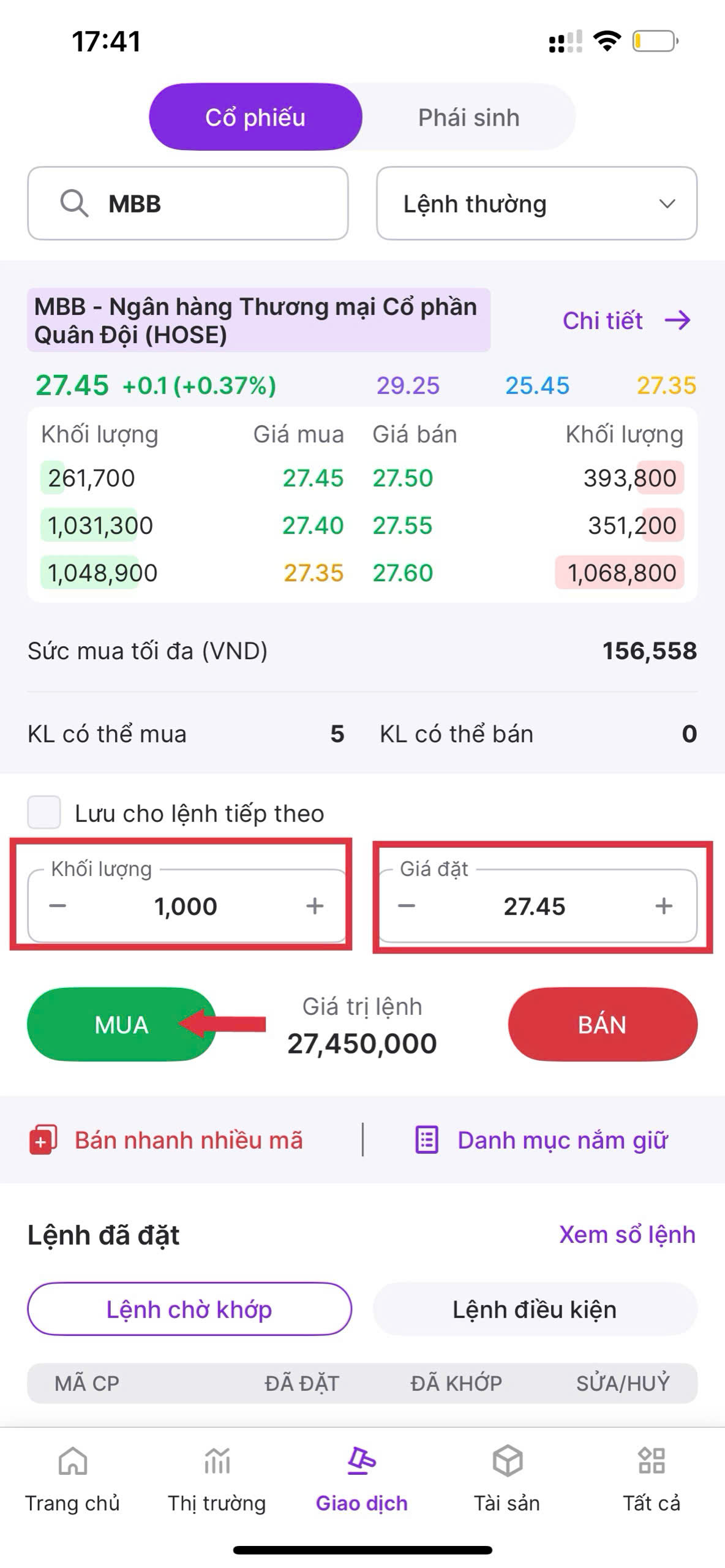This screenshot has width=725, height=1568.
Task: Tap the red Bán nhanh nhiều mã icon
Action: [41, 1139]
